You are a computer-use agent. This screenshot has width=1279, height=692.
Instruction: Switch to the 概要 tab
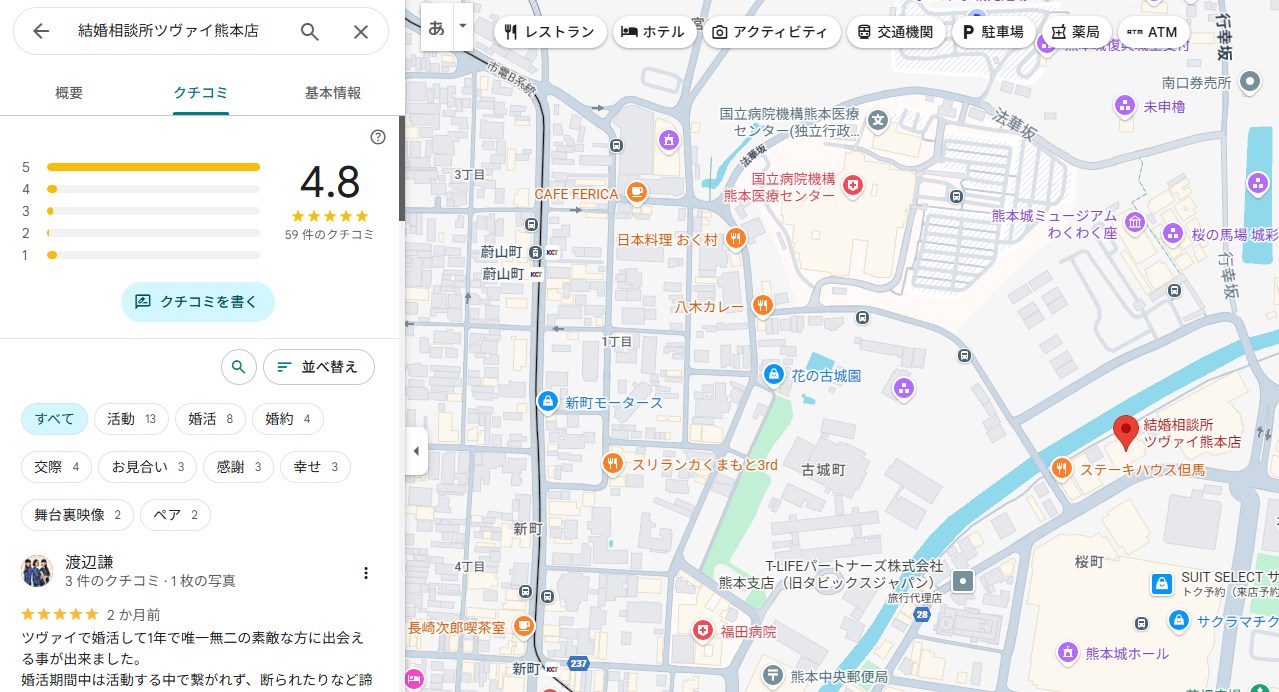(x=69, y=93)
